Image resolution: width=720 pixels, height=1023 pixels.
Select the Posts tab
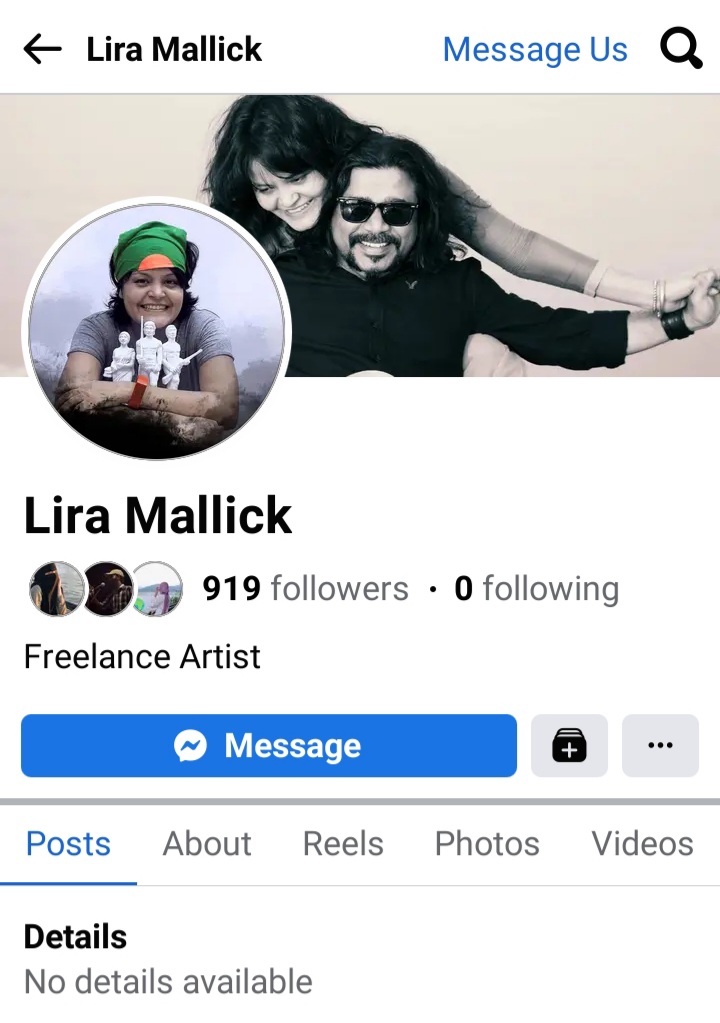68,844
